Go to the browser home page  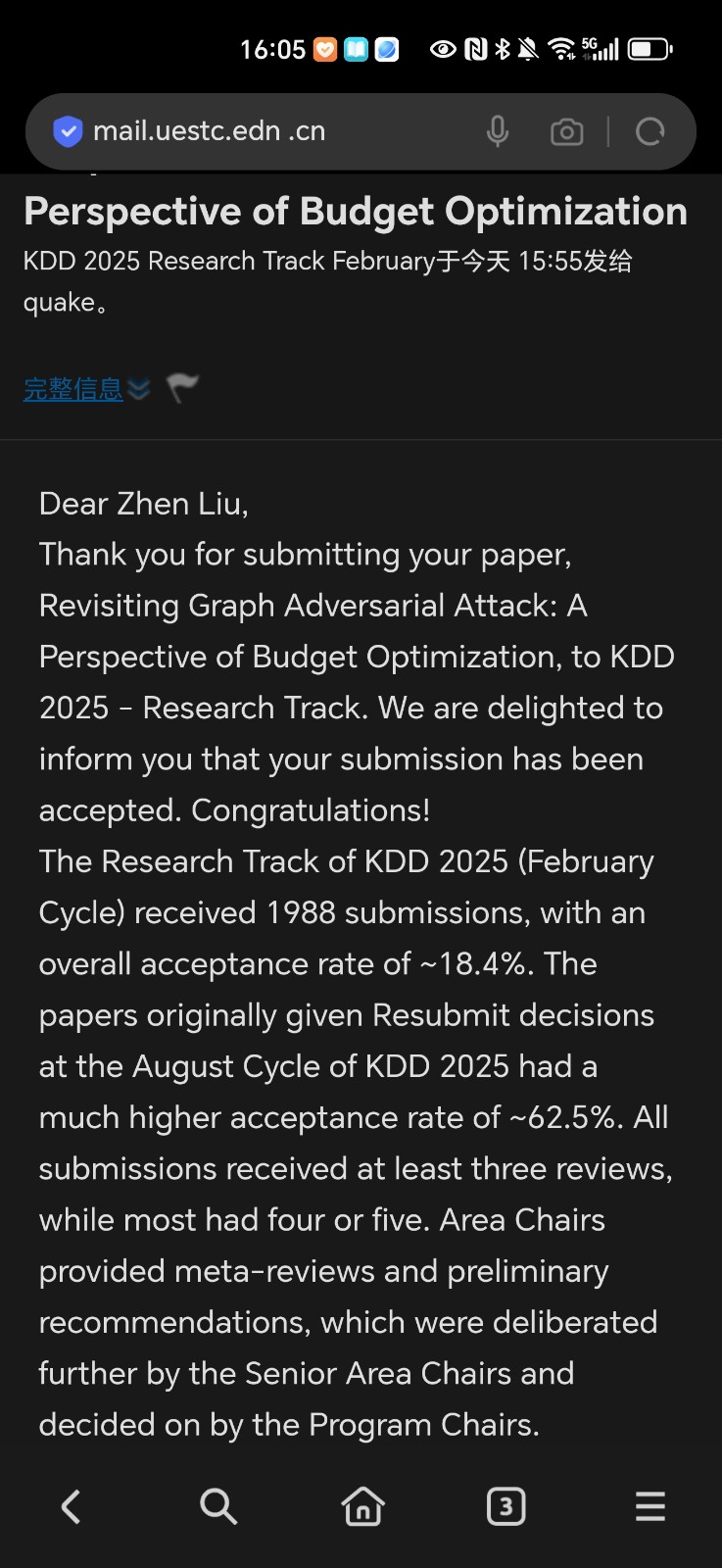click(x=362, y=1506)
